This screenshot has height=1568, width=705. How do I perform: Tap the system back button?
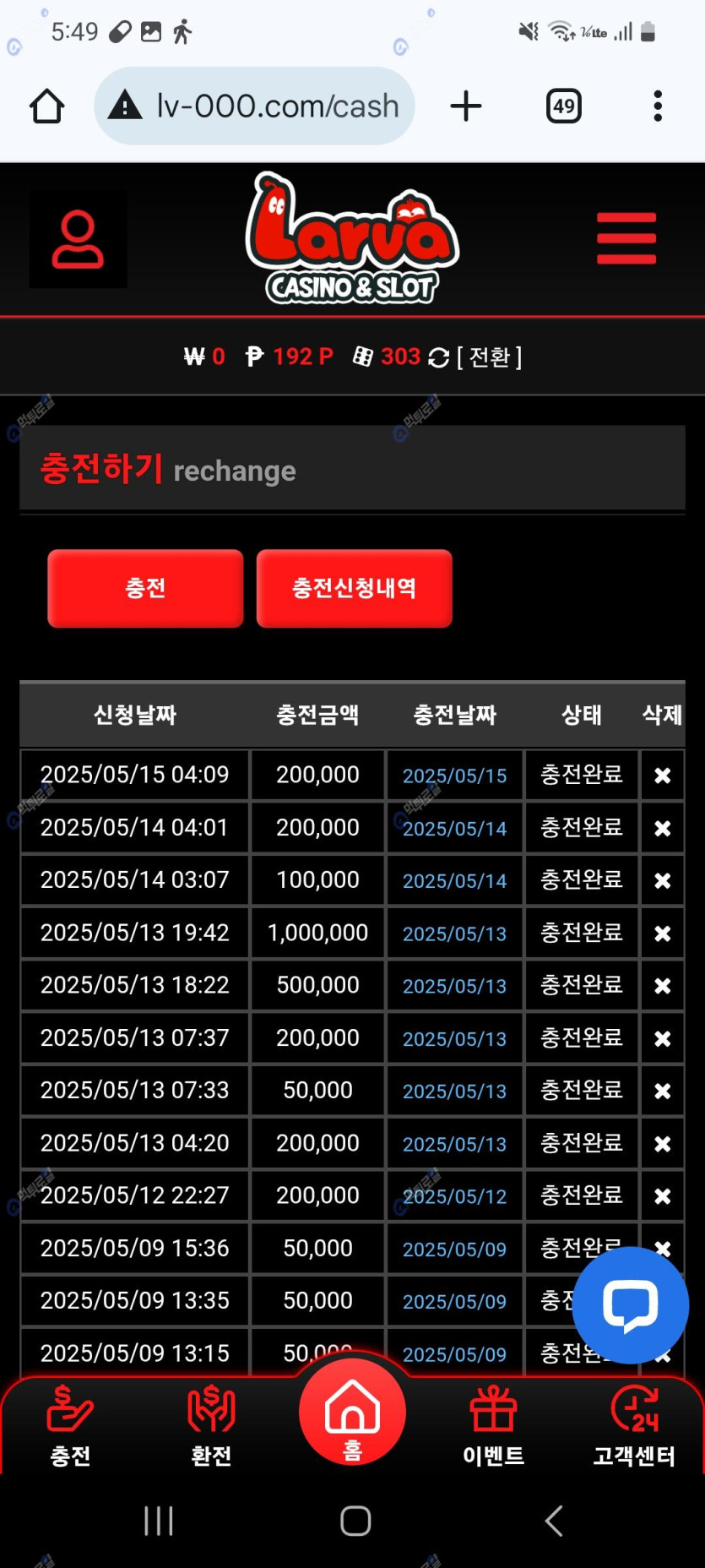(554, 1521)
